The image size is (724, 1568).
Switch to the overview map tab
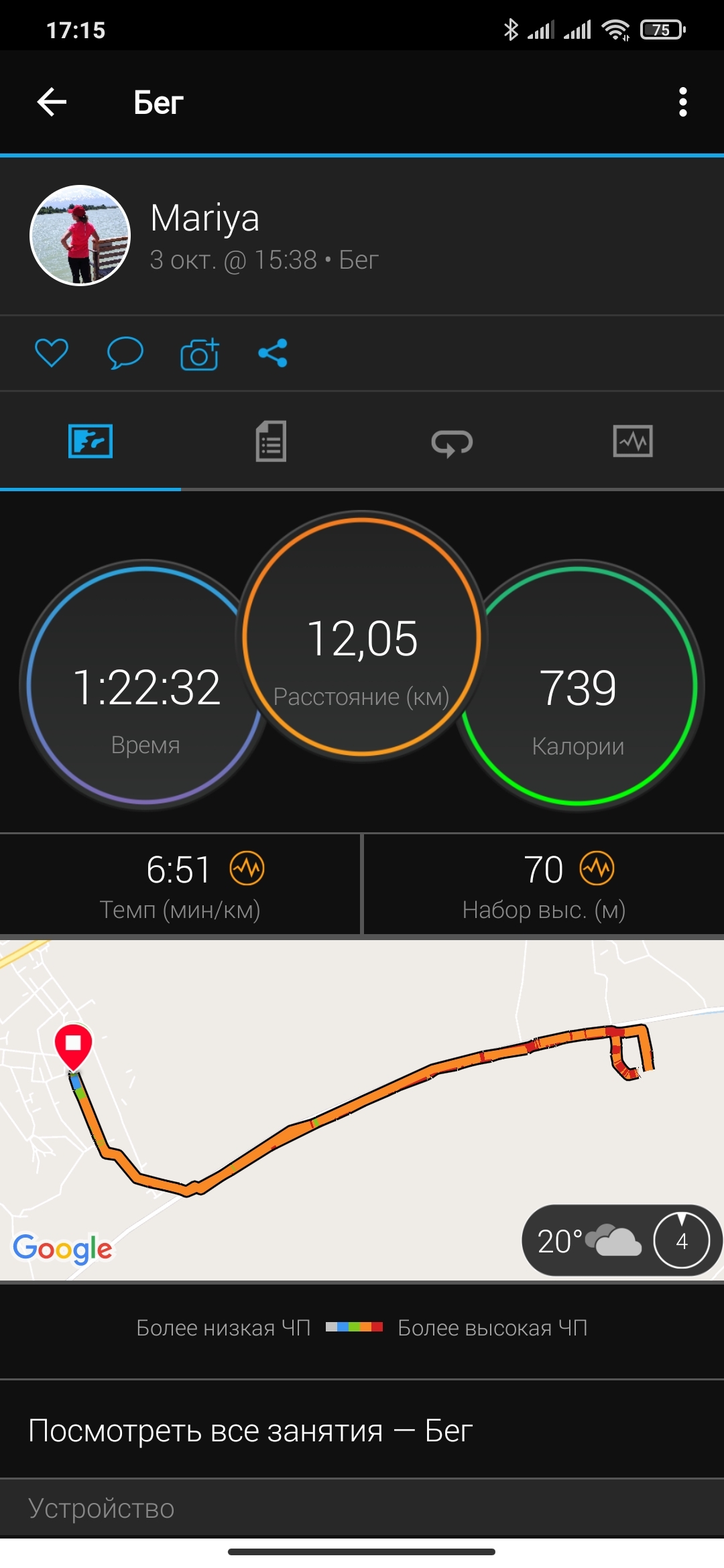click(x=90, y=442)
